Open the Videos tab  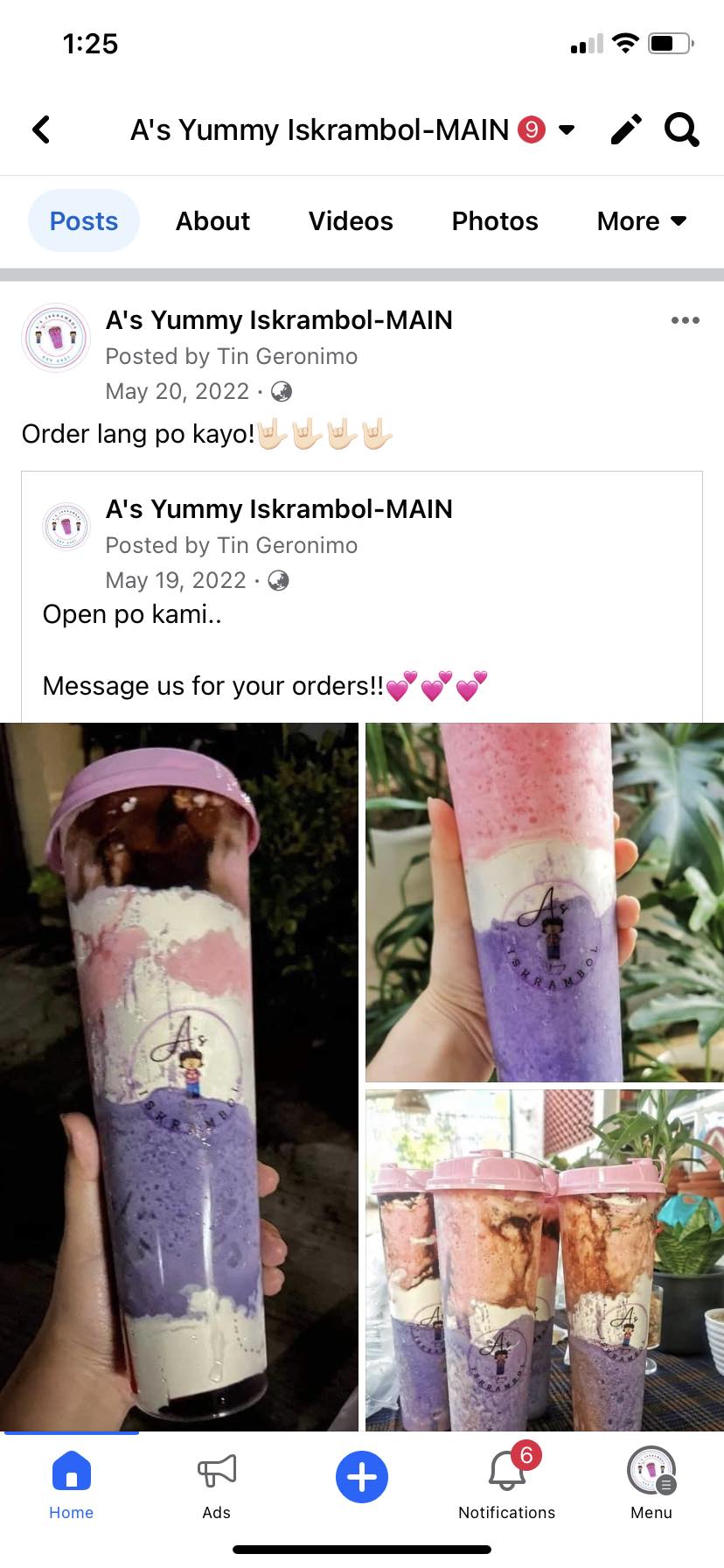tap(351, 220)
